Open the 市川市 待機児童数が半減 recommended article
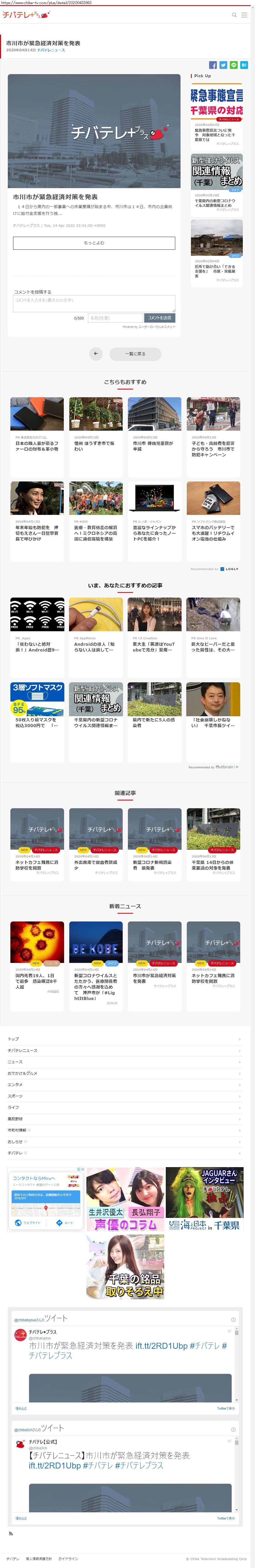 (x=154, y=426)
